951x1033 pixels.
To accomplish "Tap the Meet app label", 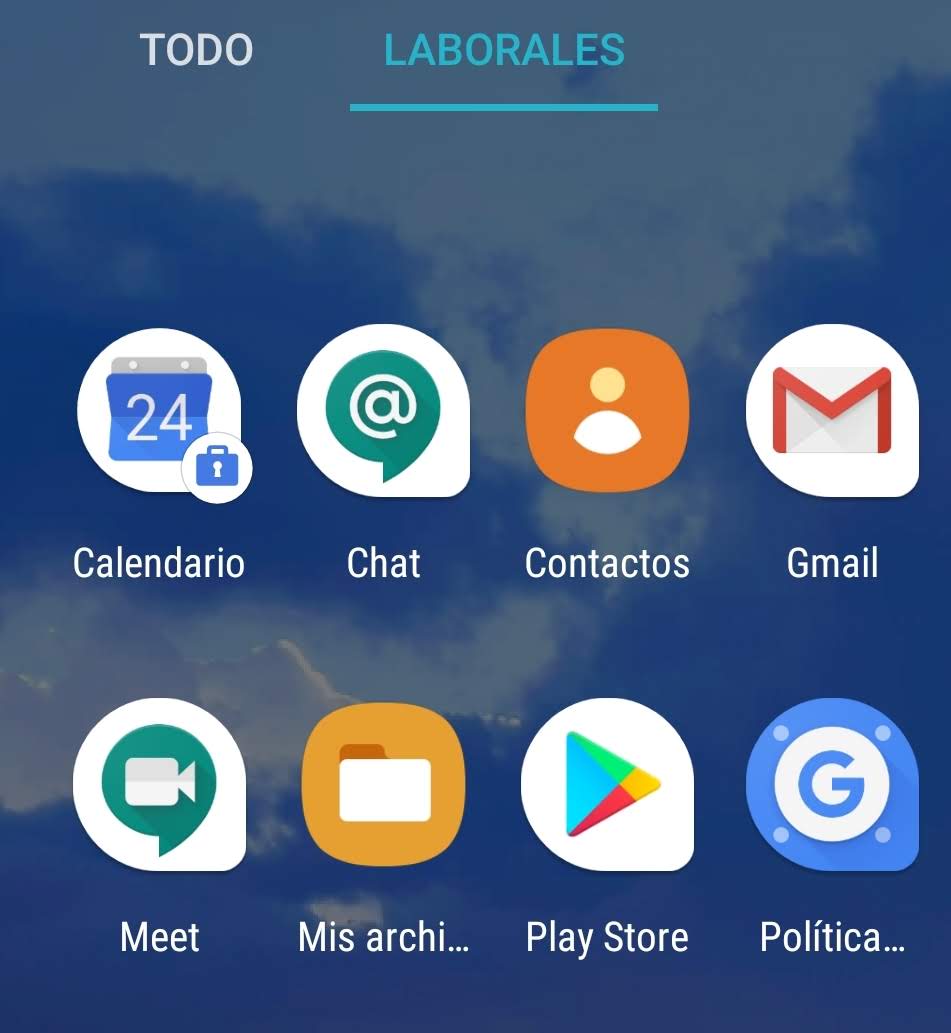I will point(160,938).
